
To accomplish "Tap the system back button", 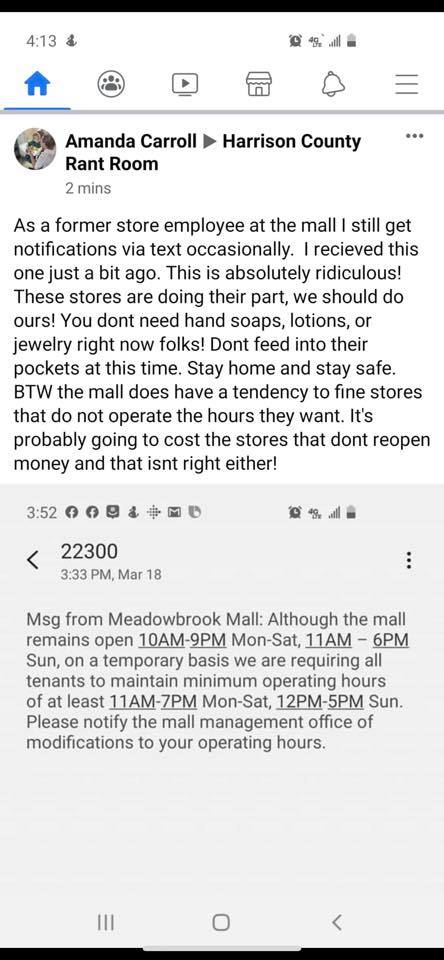I will pyautogui.click(x=336, y=922).
